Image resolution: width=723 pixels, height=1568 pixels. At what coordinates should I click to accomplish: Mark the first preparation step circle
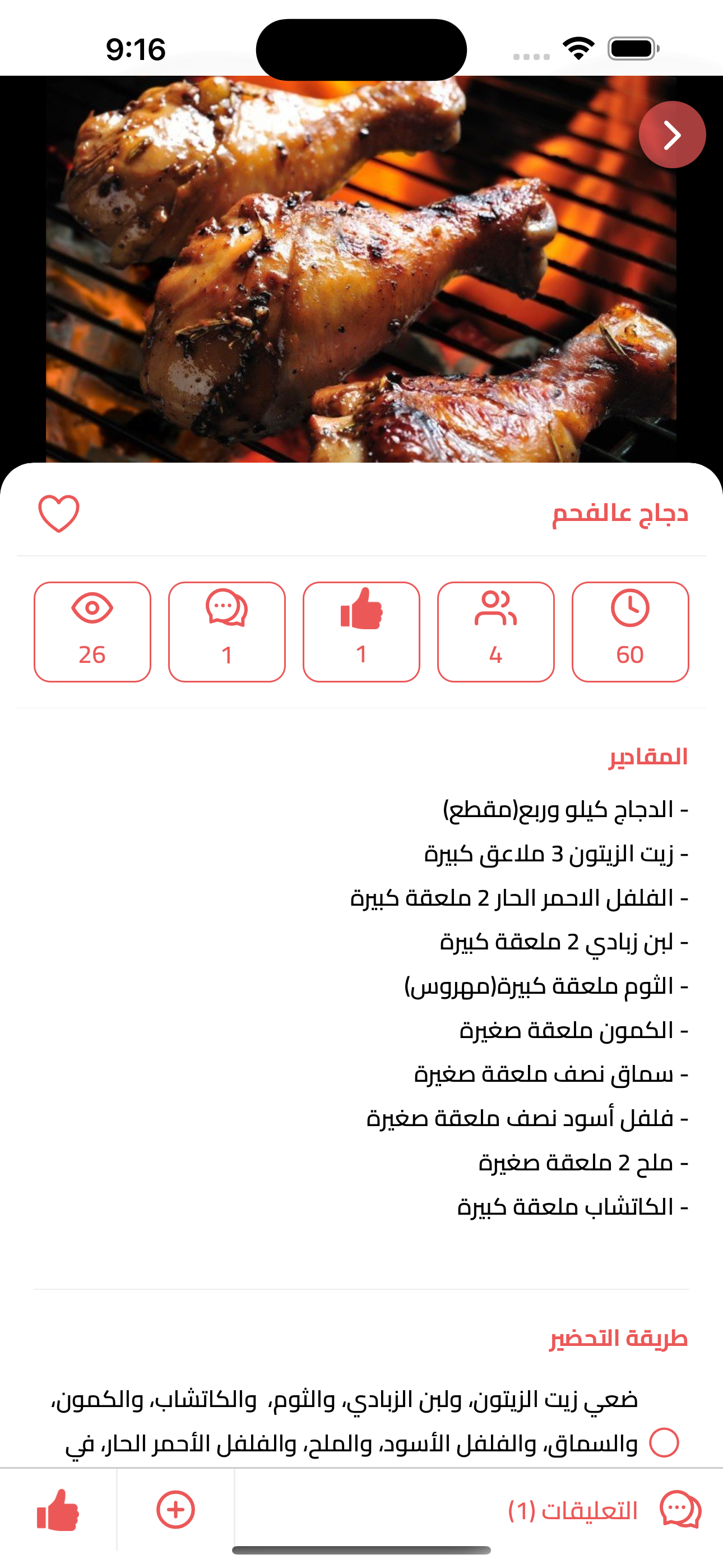click(x=664, y=1442)
